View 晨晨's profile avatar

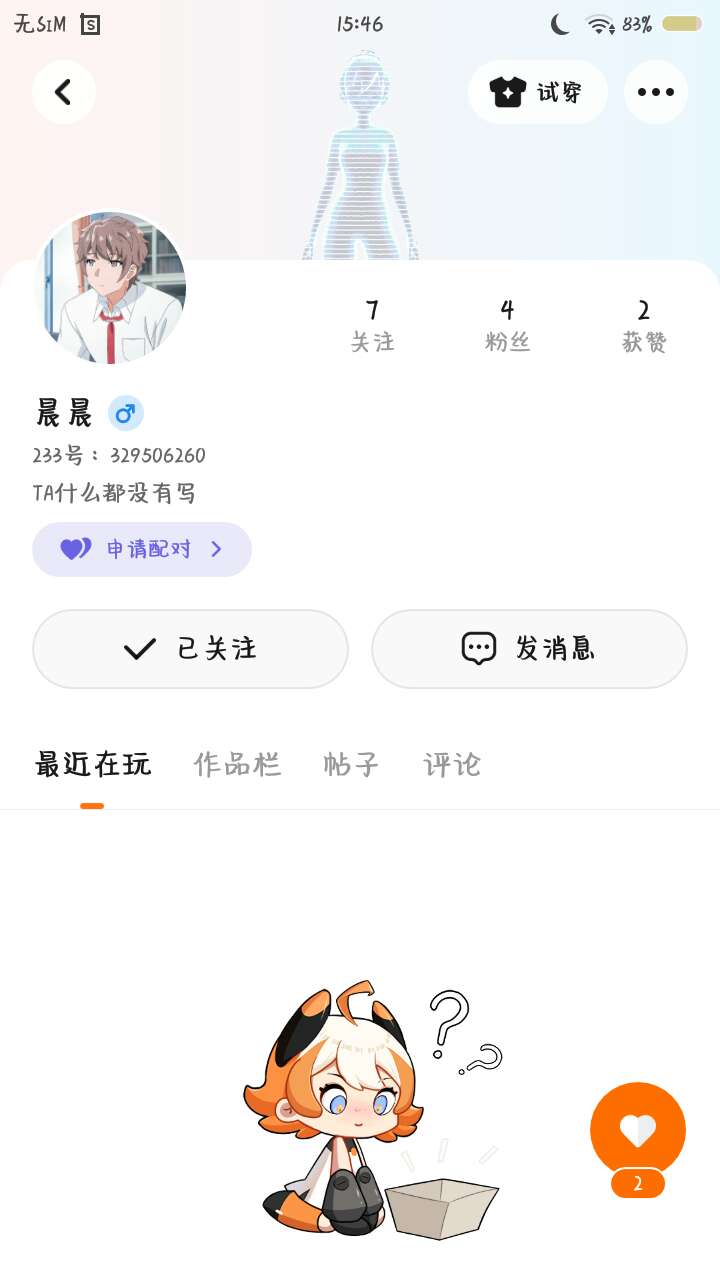pos(111,288)
